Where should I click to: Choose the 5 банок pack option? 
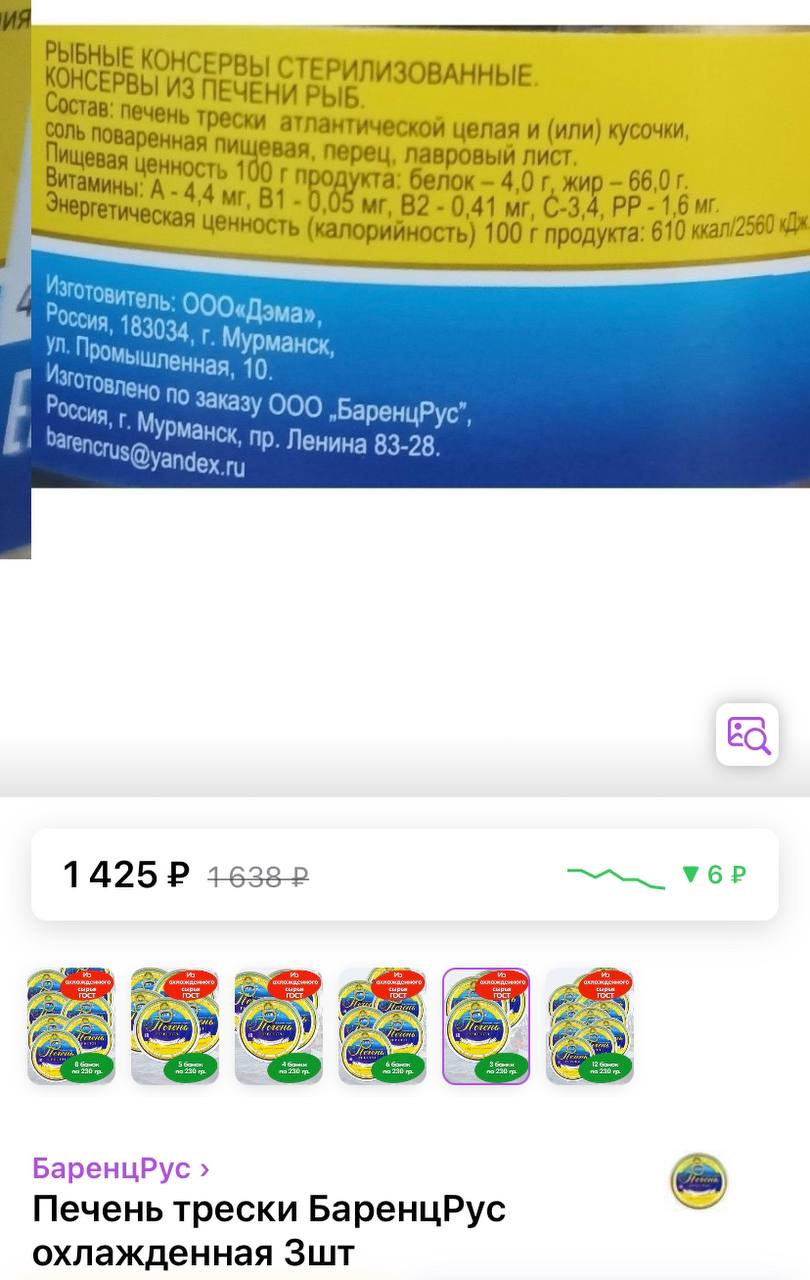[175, 1026]
